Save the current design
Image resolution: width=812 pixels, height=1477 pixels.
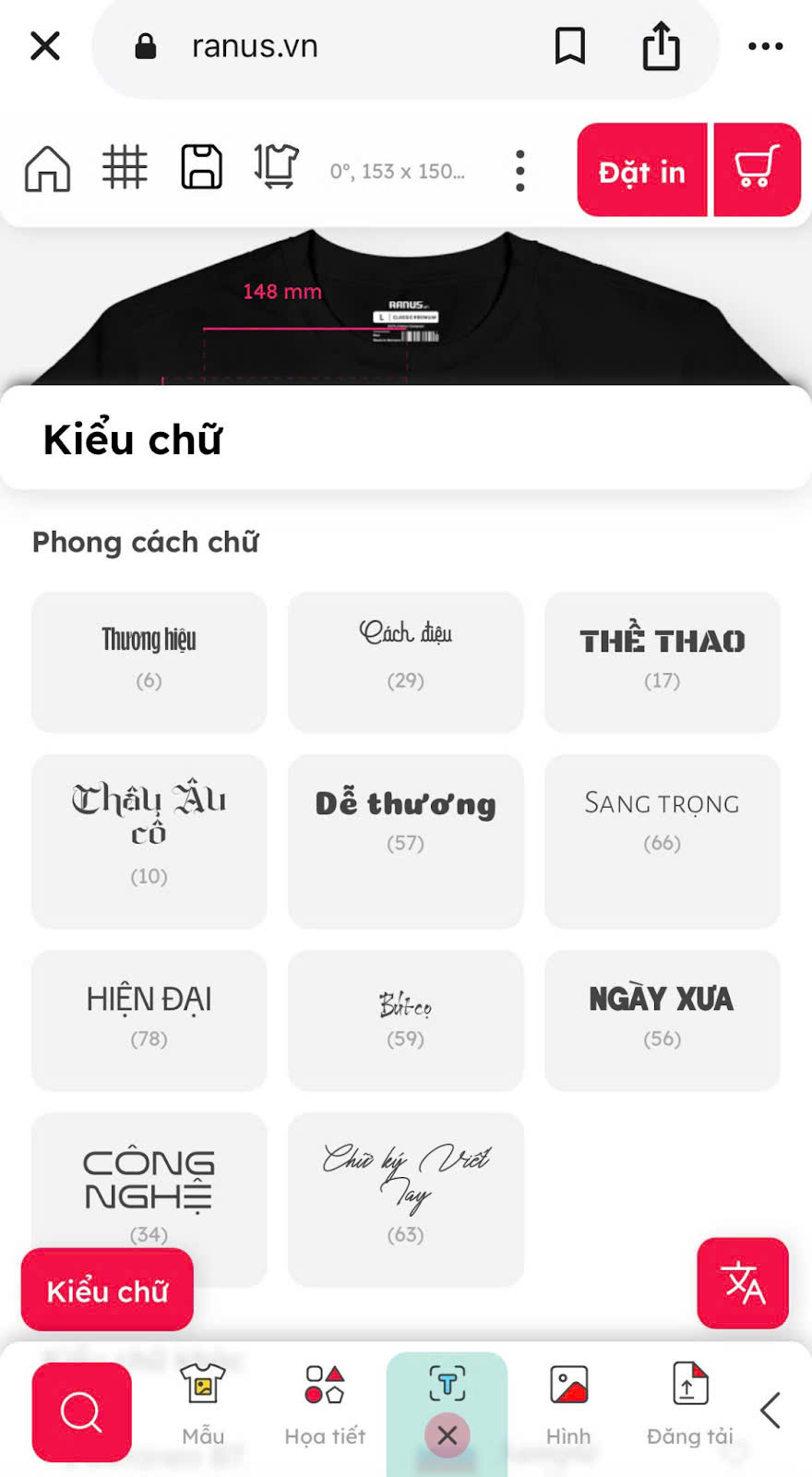(x=201, y=168)
